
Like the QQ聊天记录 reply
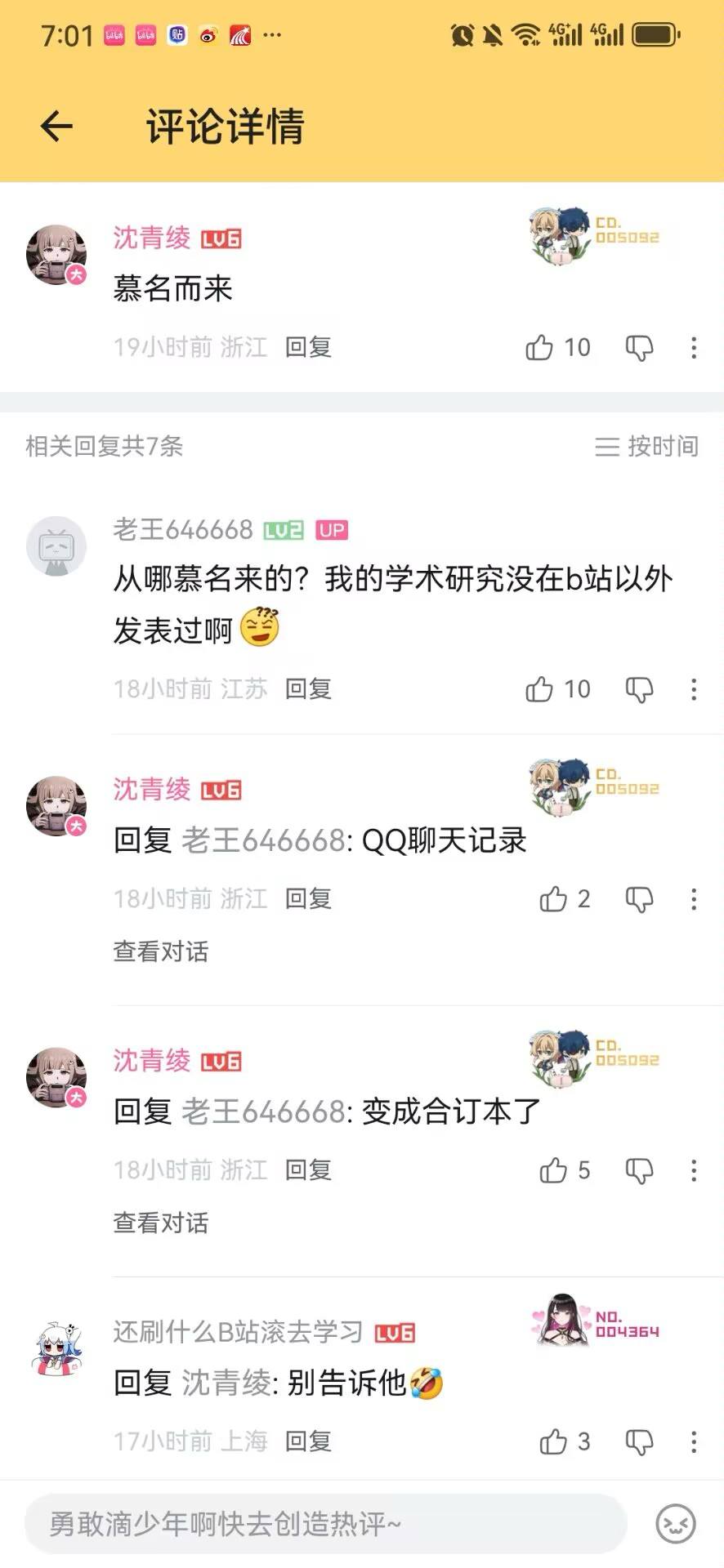[x=553, y=899]
